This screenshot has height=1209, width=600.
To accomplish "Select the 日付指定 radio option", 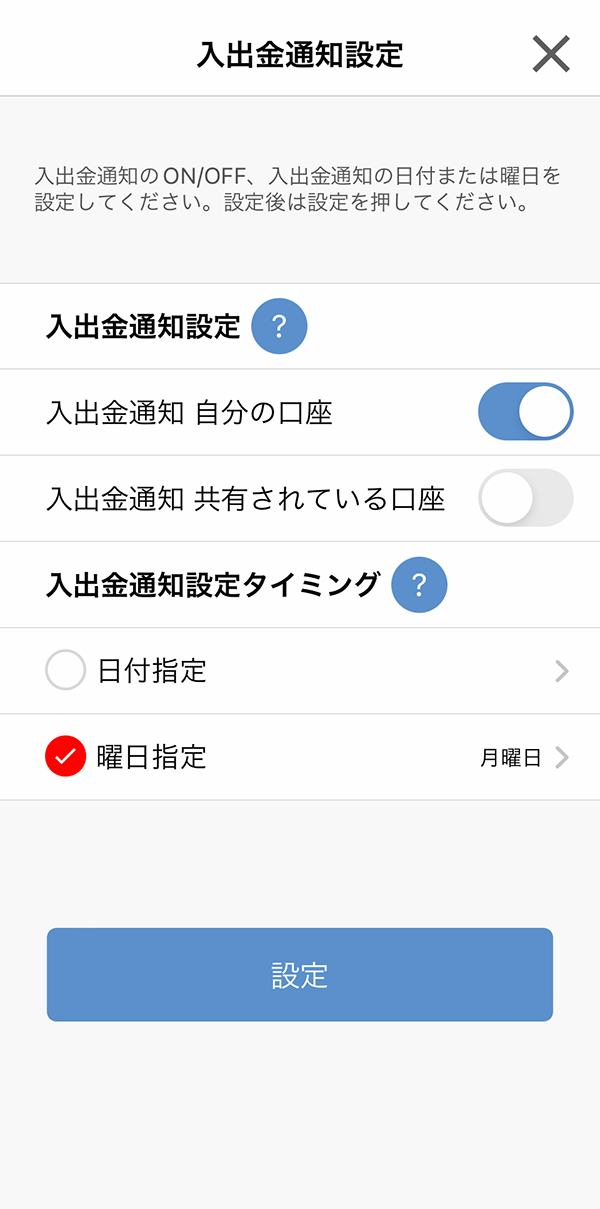I will (x=66, y=671).
